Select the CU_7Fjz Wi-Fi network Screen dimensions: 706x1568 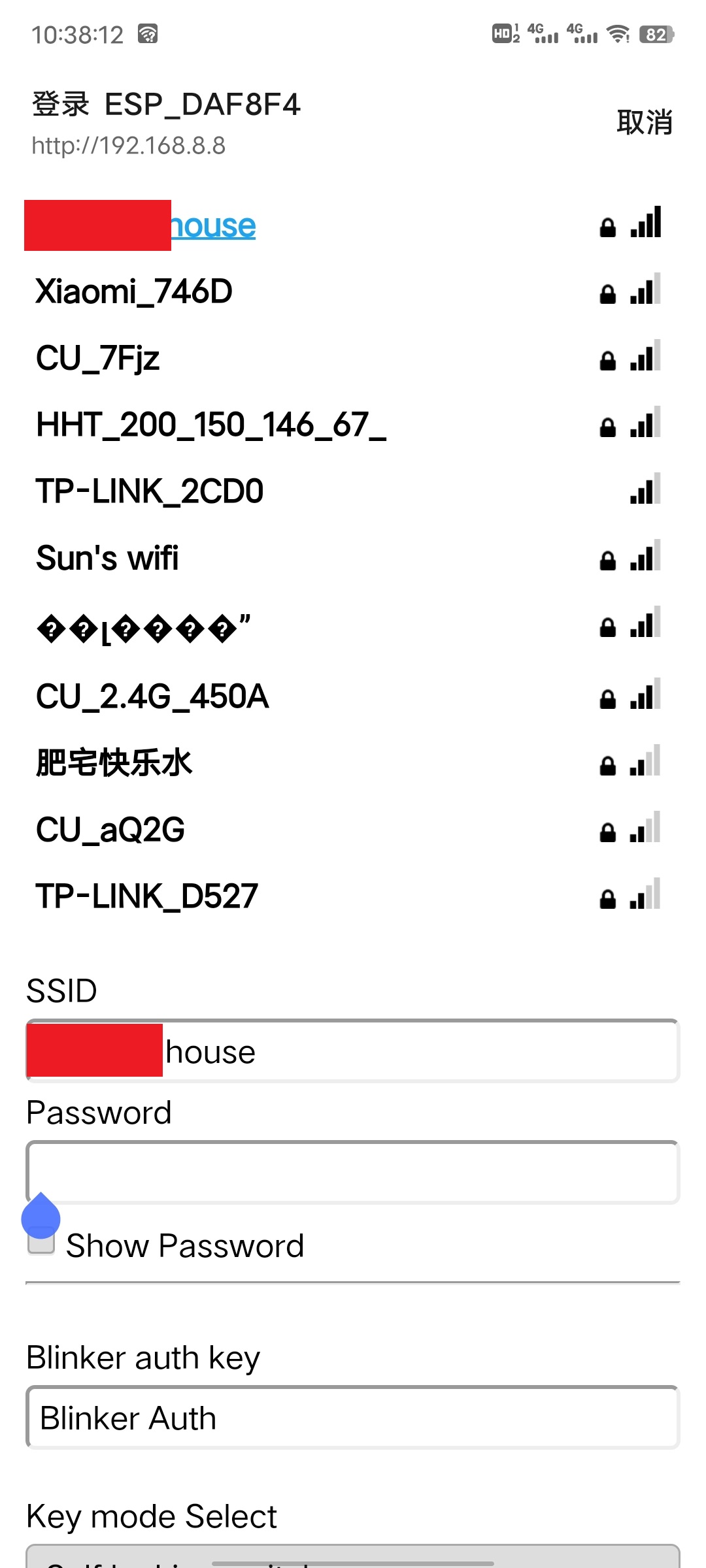(98, 358)
